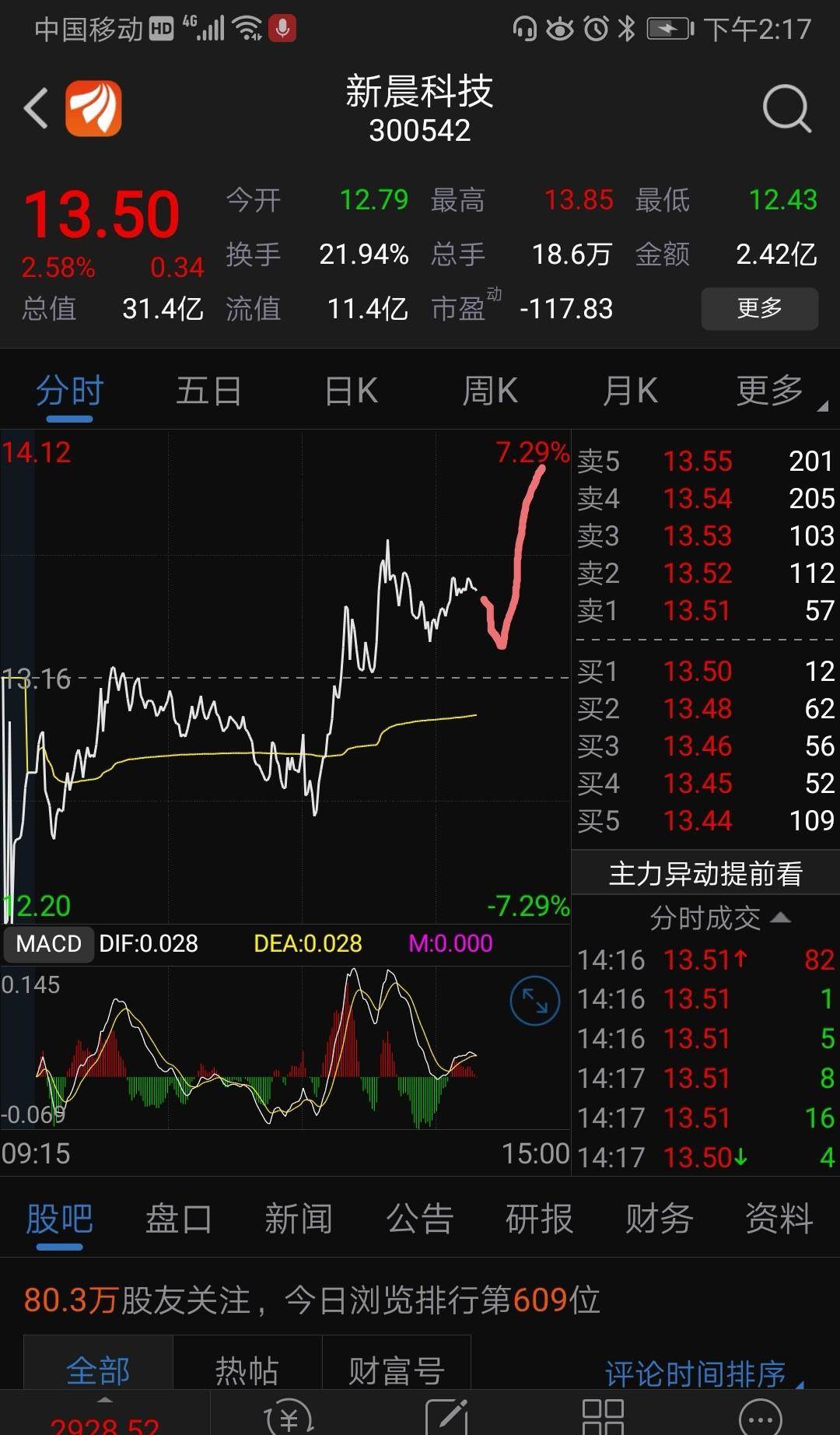Tap the MACD indicator label
The height and width of the screenshot is (1435, 840).
[x=48, y=943]
